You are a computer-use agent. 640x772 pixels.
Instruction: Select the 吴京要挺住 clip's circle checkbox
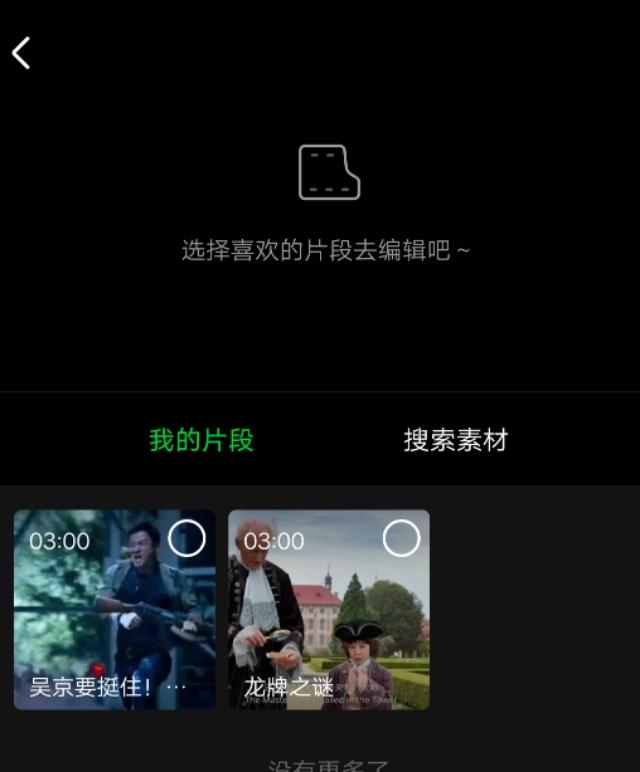point(187,539)
